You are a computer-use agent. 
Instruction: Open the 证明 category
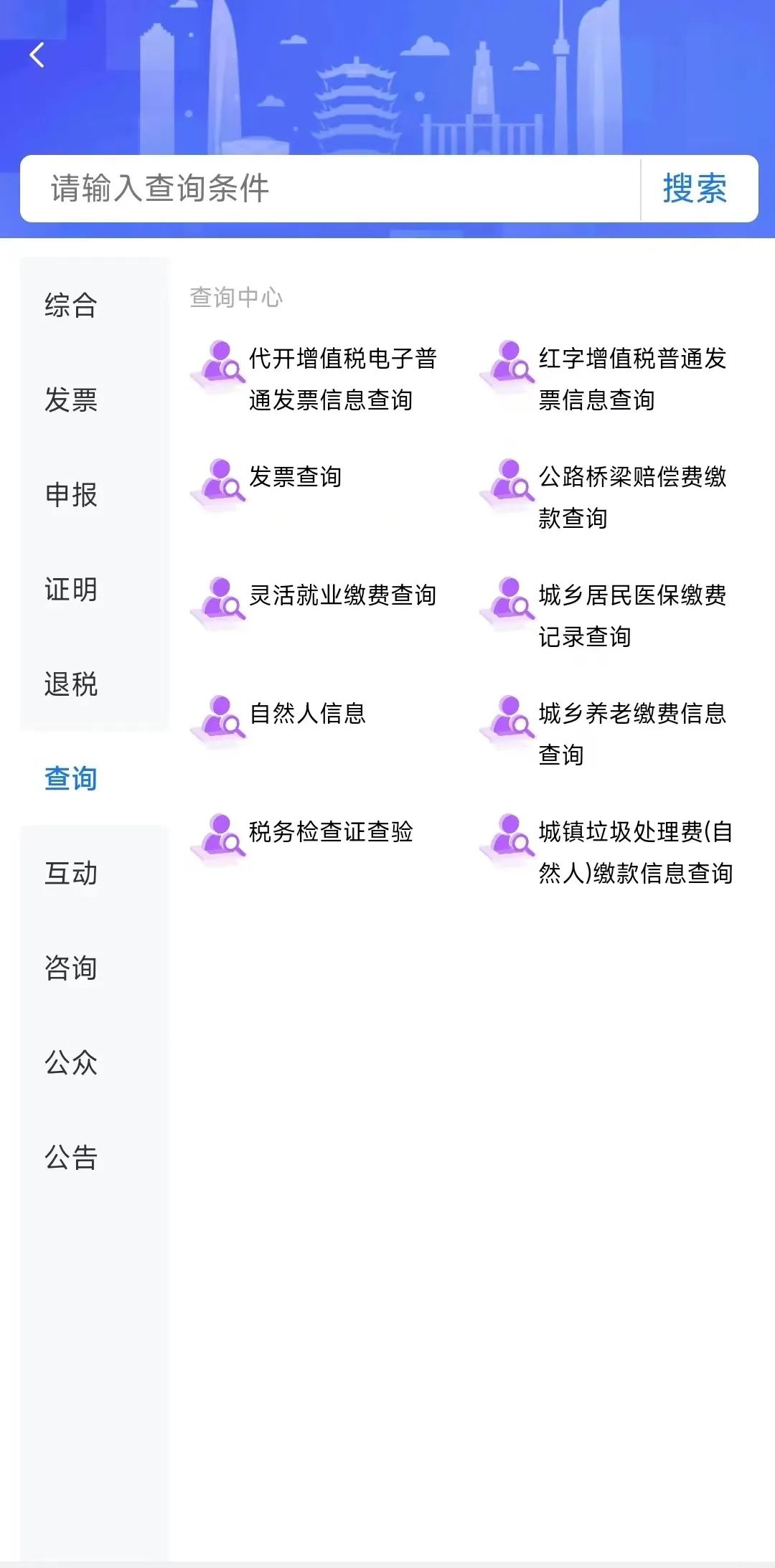(x=71, y=589)
